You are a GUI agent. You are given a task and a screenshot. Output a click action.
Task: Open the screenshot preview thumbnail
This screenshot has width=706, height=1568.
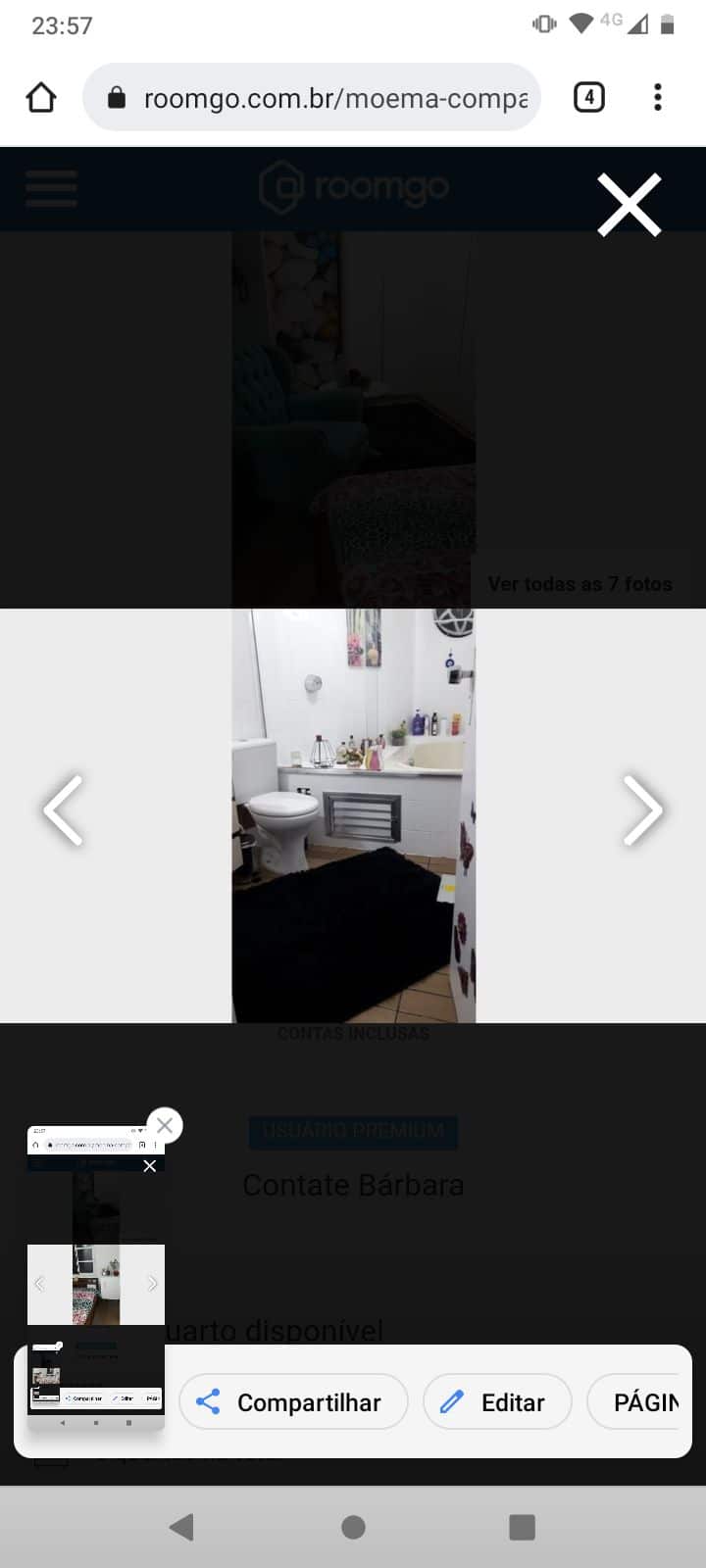[95, 1274]
